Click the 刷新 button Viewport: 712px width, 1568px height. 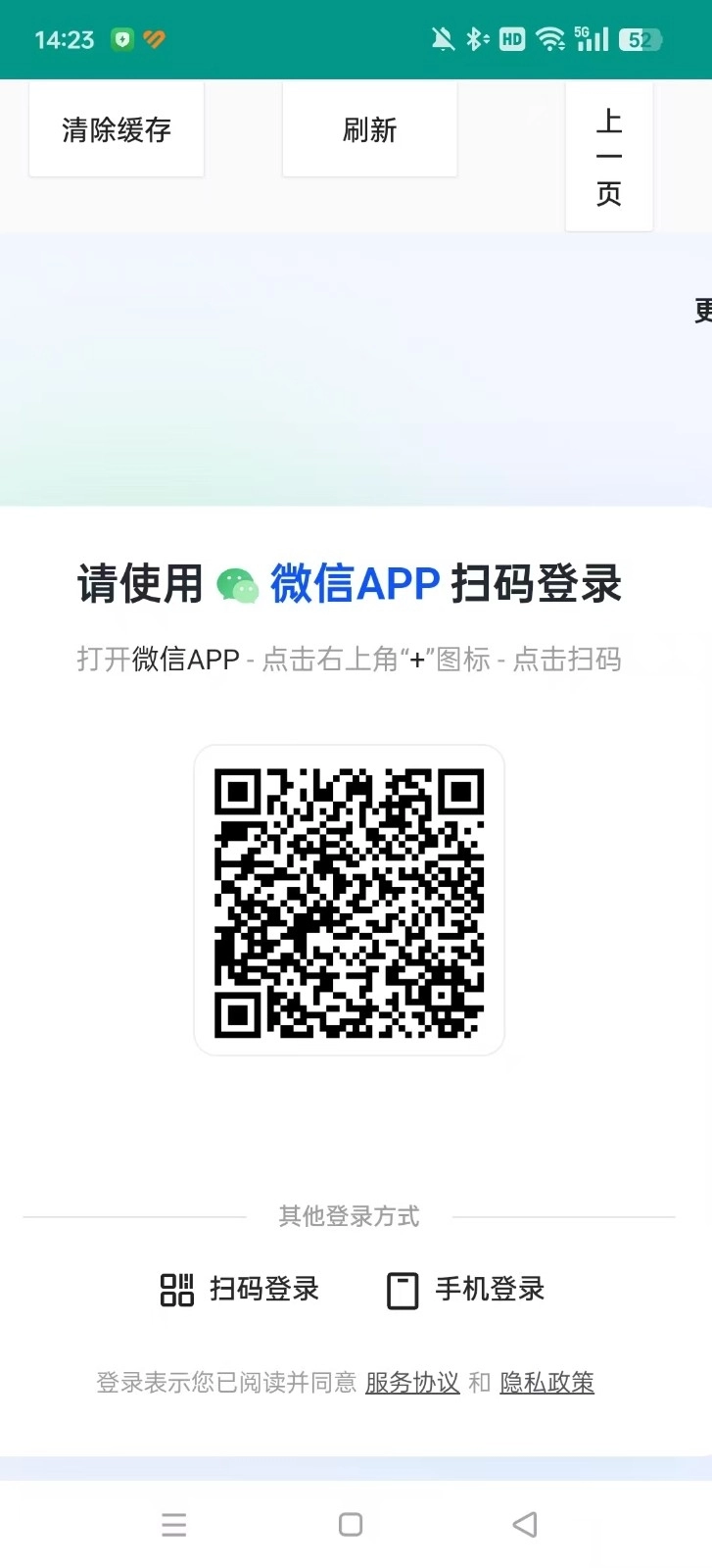369,128
